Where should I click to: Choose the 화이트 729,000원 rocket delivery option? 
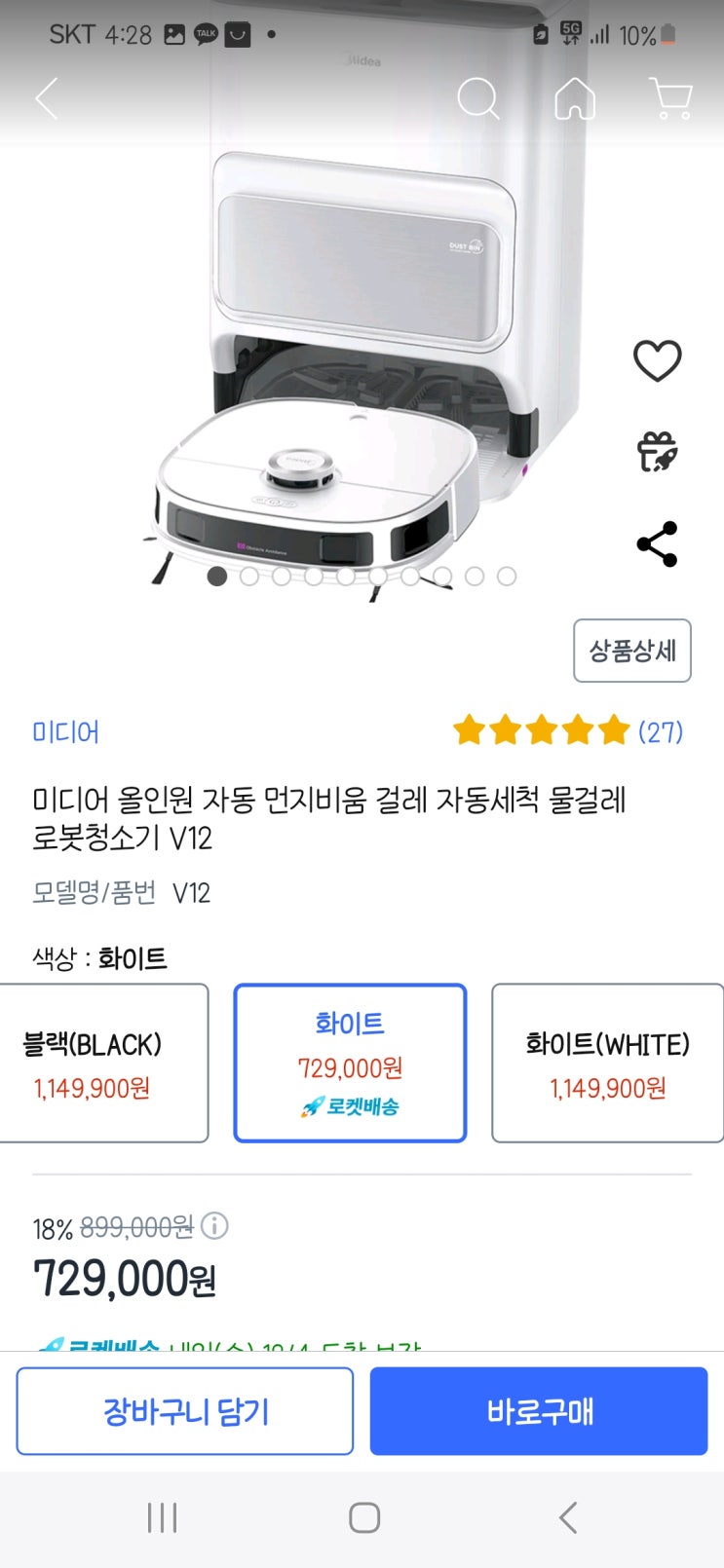click(350, 1063)
